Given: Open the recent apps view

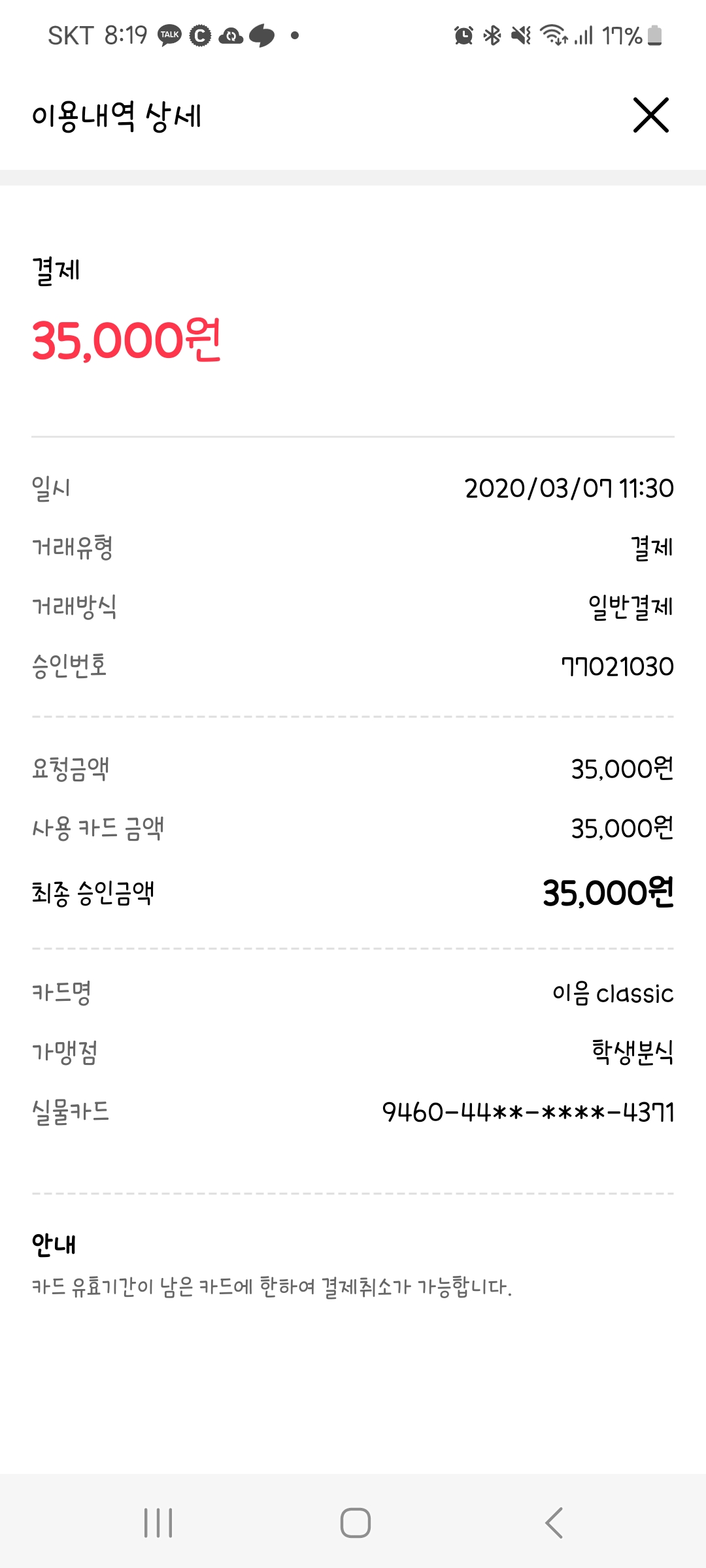Looking at the screenshot, I should [x=158, y=1523].
